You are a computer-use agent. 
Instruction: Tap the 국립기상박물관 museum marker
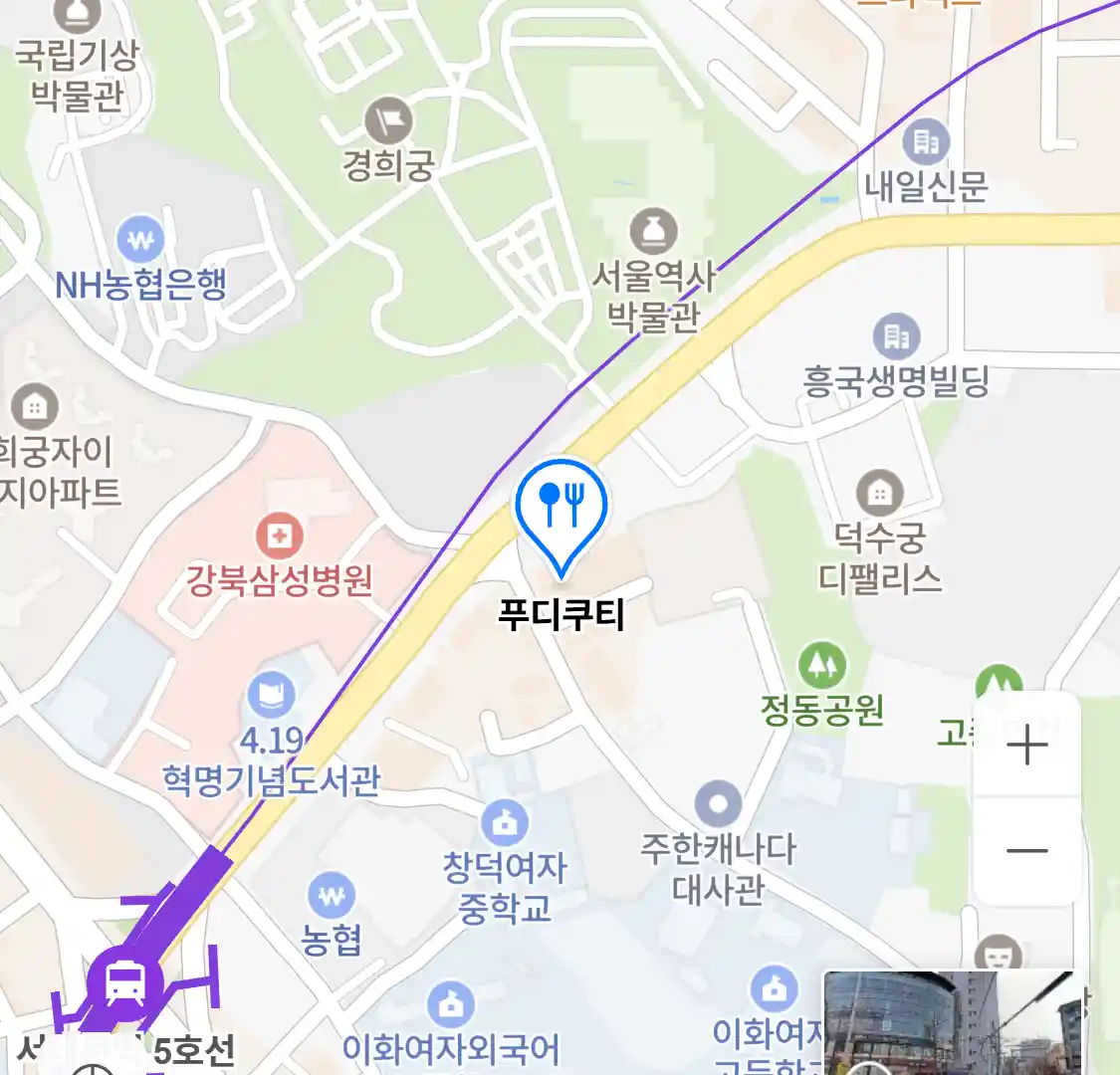point(78,14)
